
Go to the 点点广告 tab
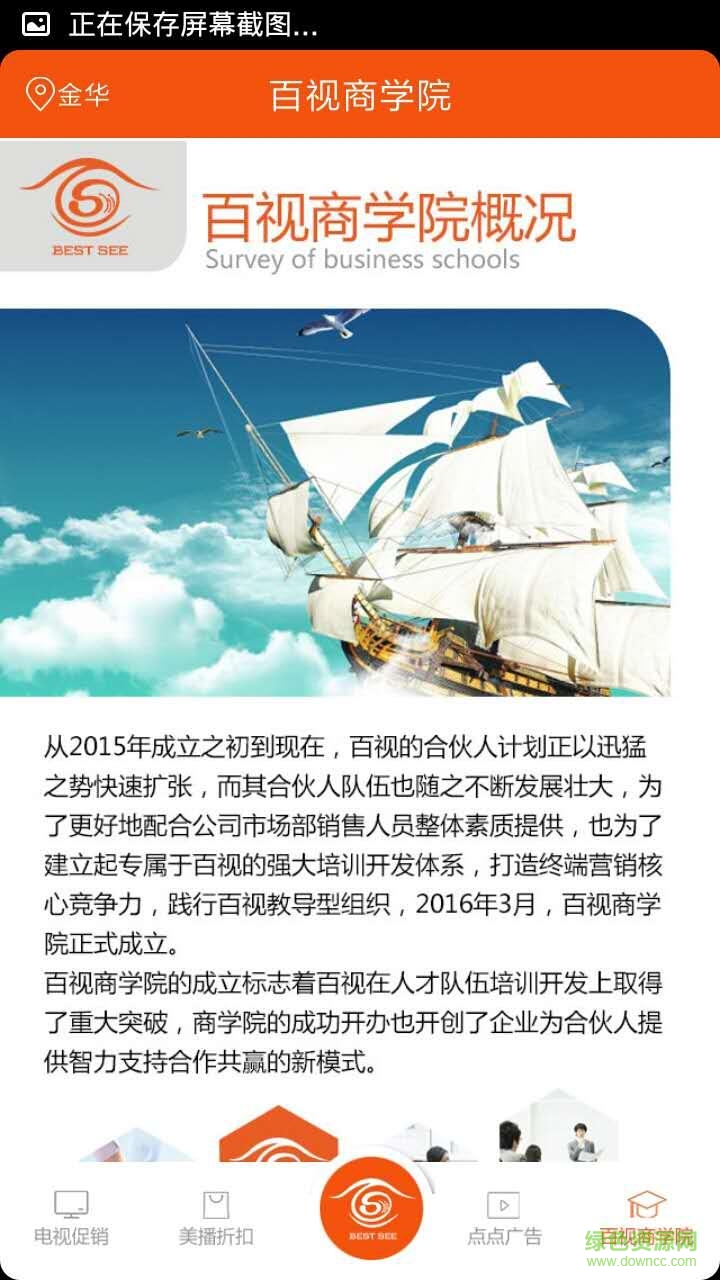[x=504, y=1217]
